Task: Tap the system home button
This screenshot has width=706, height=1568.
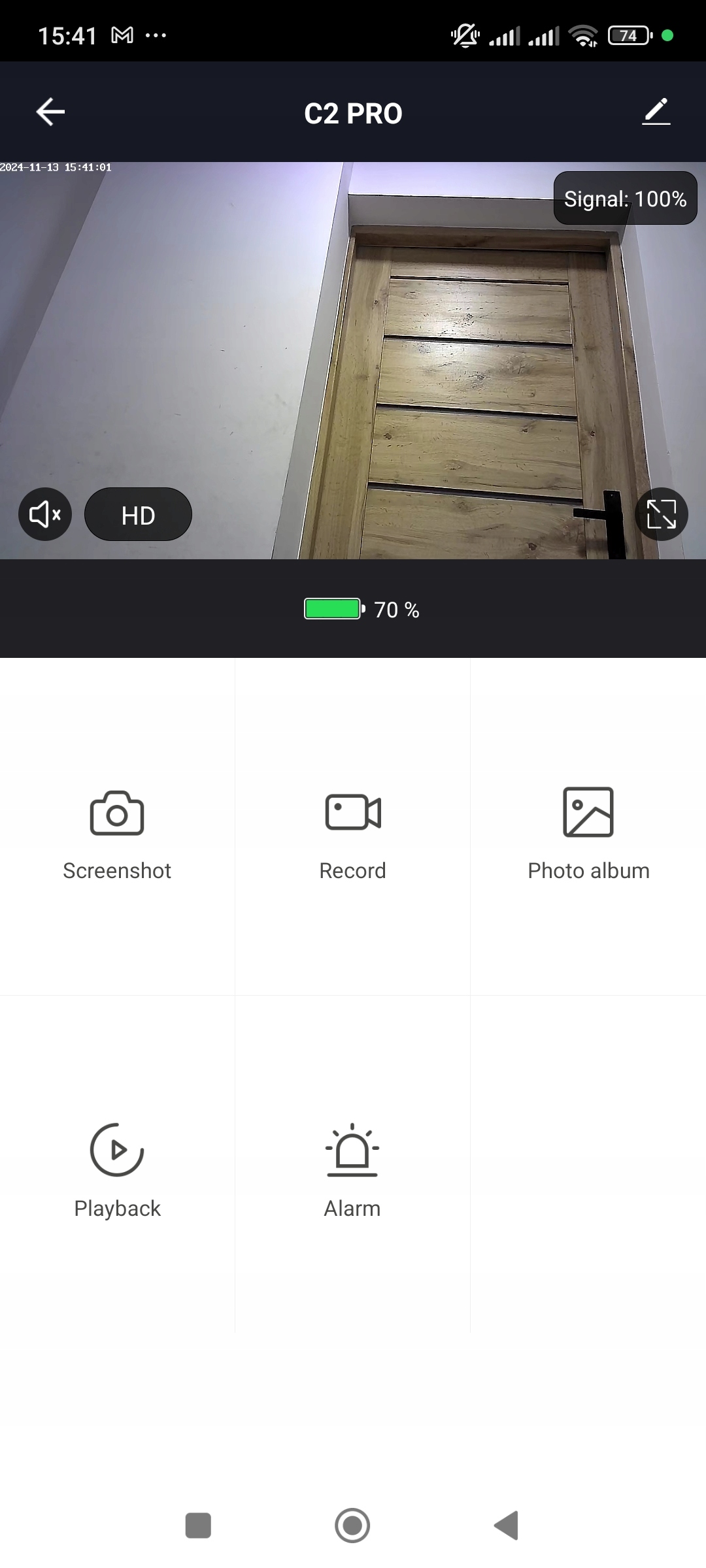Action: [x=352, y=1526]
